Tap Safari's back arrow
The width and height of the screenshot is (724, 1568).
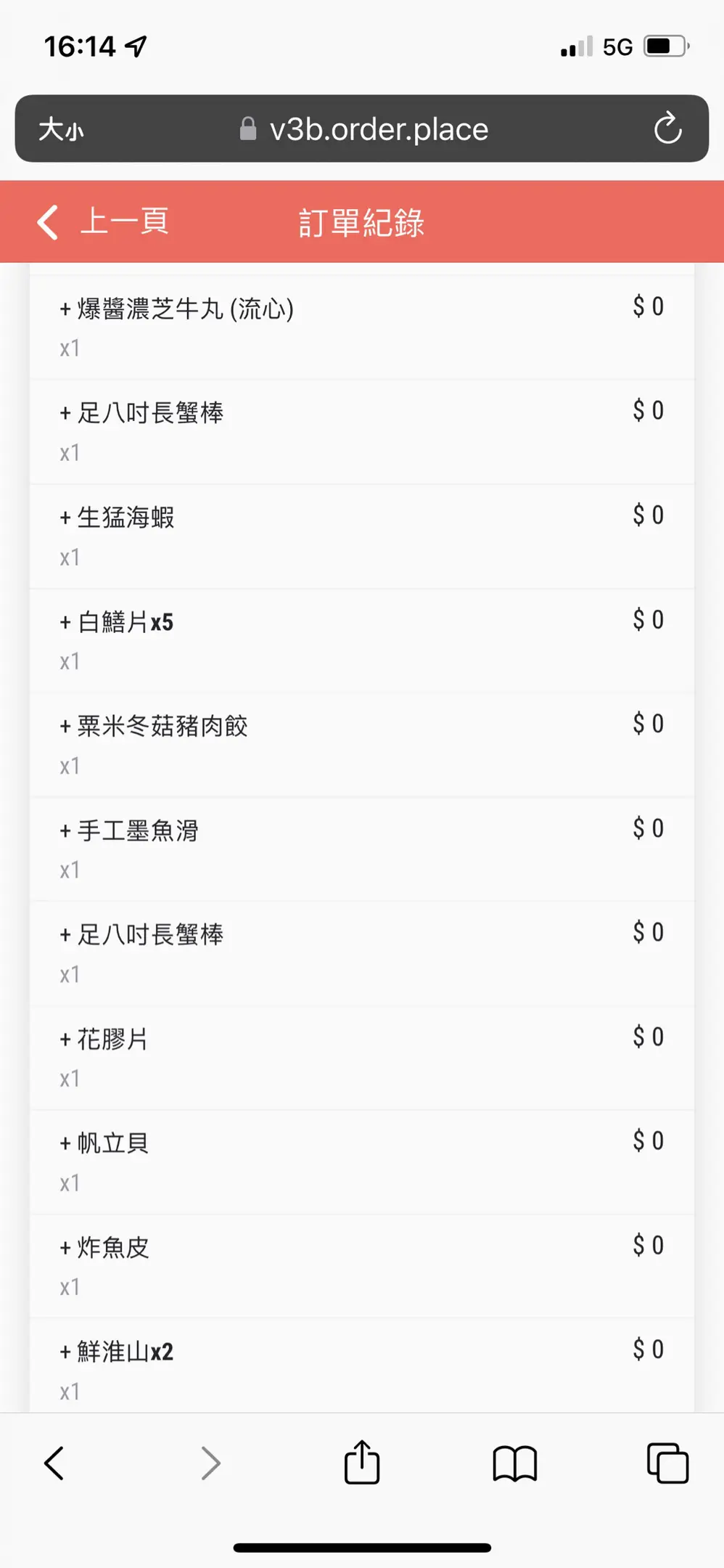pyautogui.click(x=54, y=1463)
